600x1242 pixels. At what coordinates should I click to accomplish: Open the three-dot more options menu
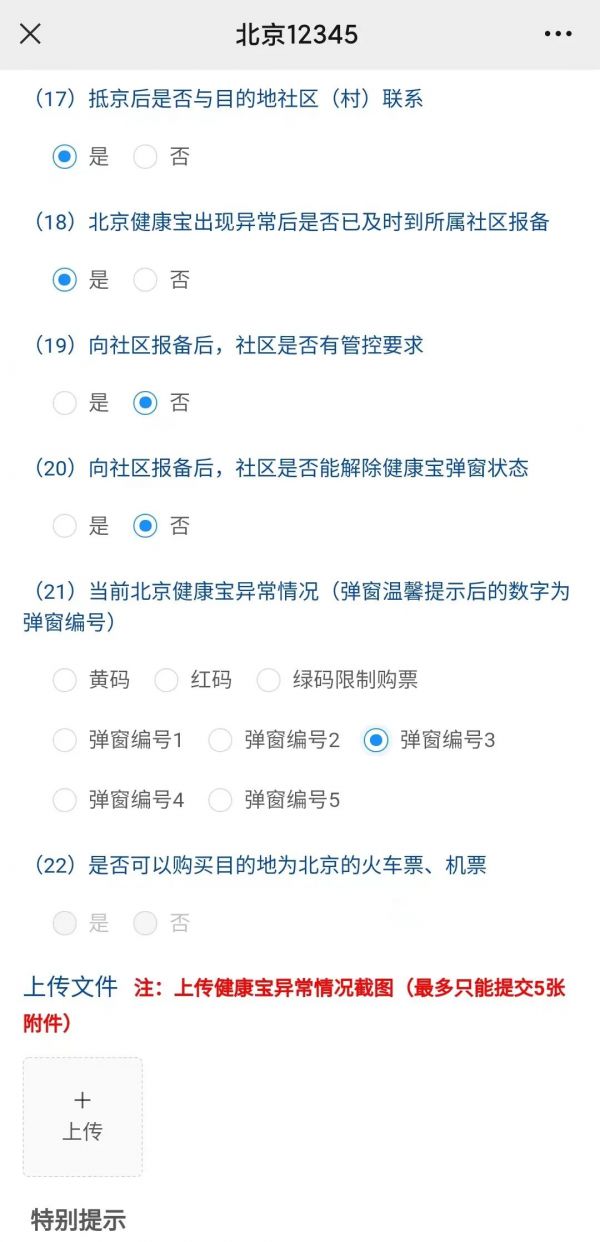(558, 34)
